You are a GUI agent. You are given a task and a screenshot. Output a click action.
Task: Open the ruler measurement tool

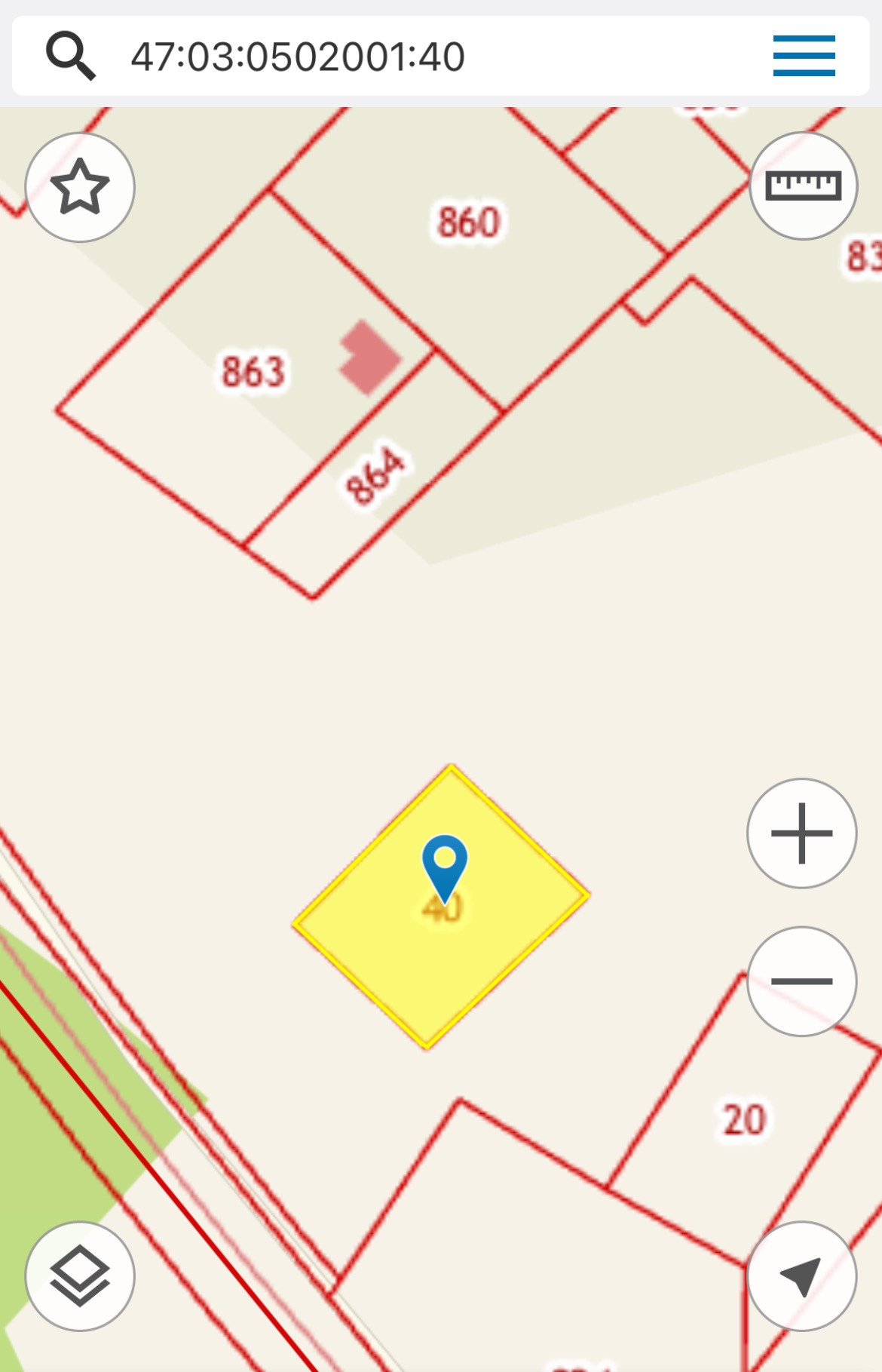pyautogui.click(x=804, y=186)
